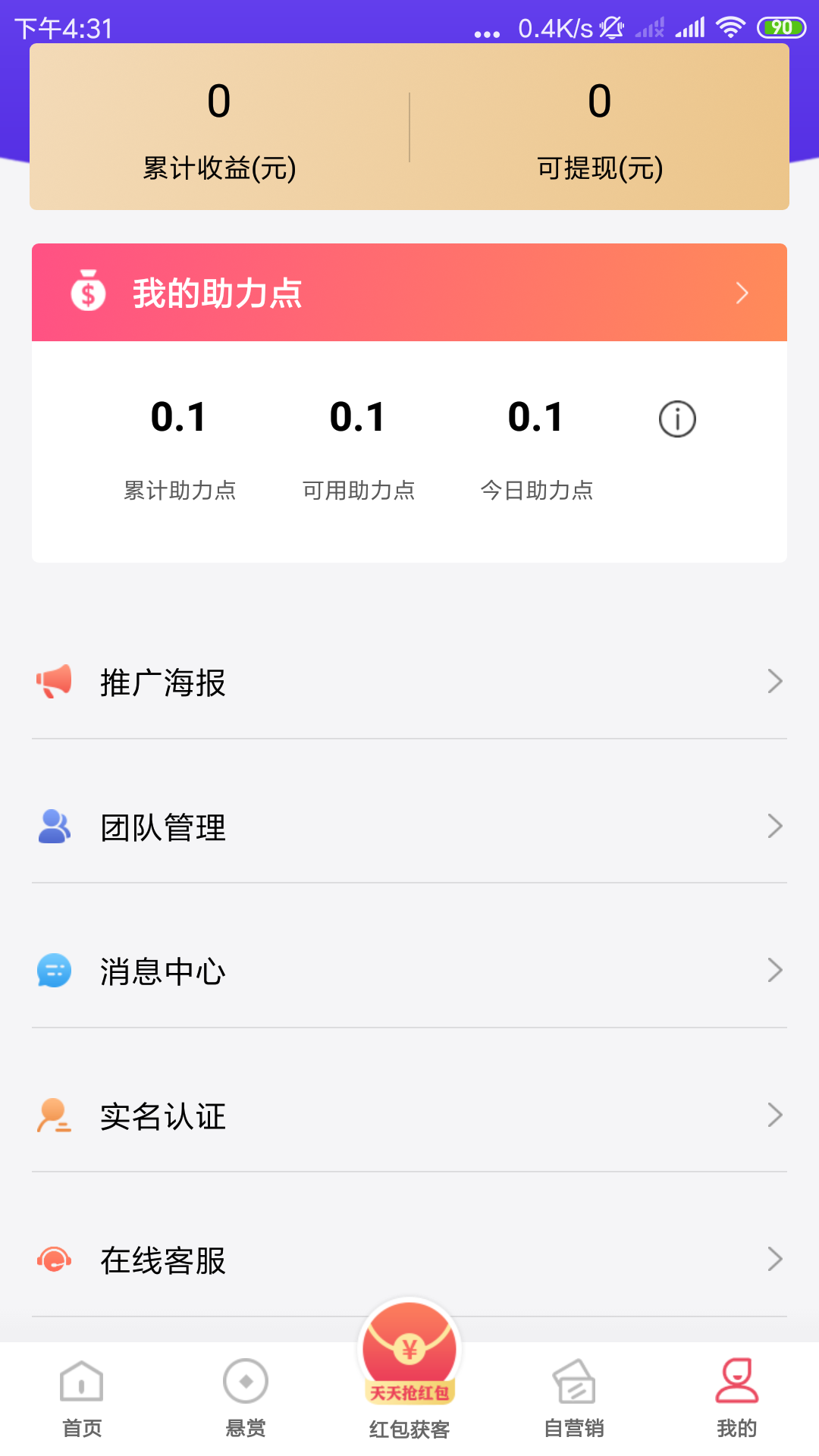Image resolution: width=819 pixels, height=1456 pixels.
Task: Switch to the 首页 tab
Action: [82, 1399]
